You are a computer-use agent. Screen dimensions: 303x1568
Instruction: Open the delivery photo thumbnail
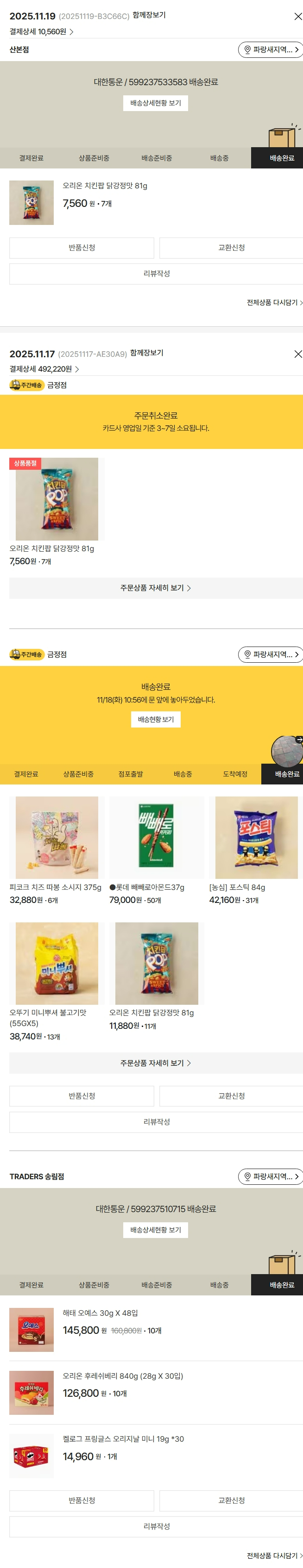pos(286,750)
